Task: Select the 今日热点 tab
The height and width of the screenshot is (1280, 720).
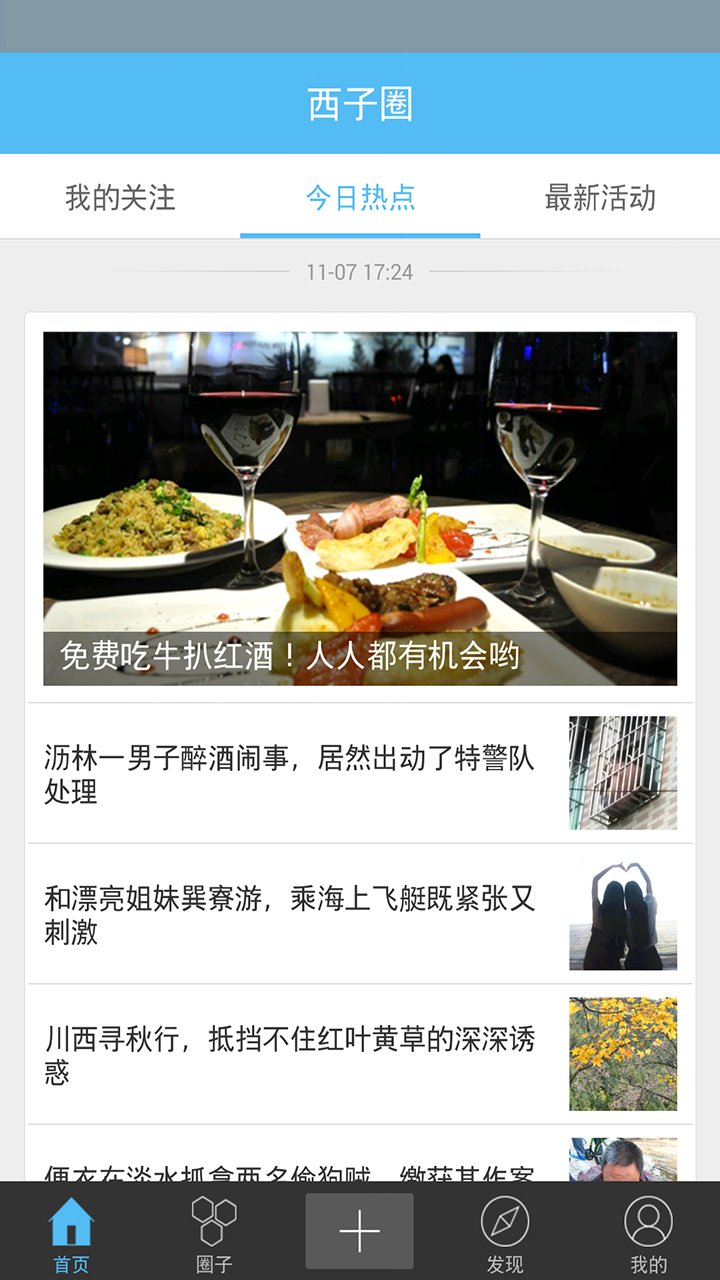Action: point(360,198)
